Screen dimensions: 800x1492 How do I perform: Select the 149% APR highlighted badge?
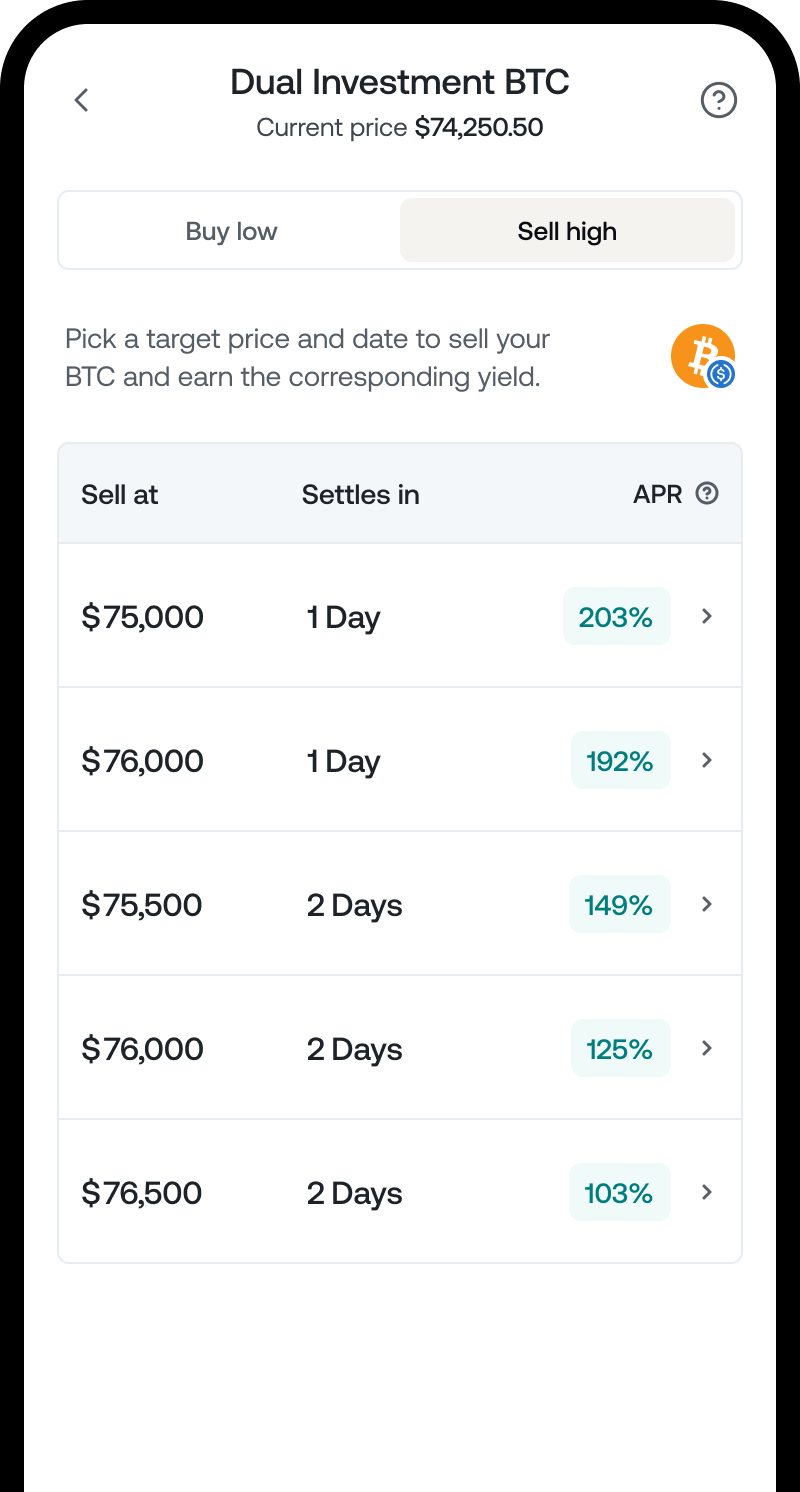(620, 904)
